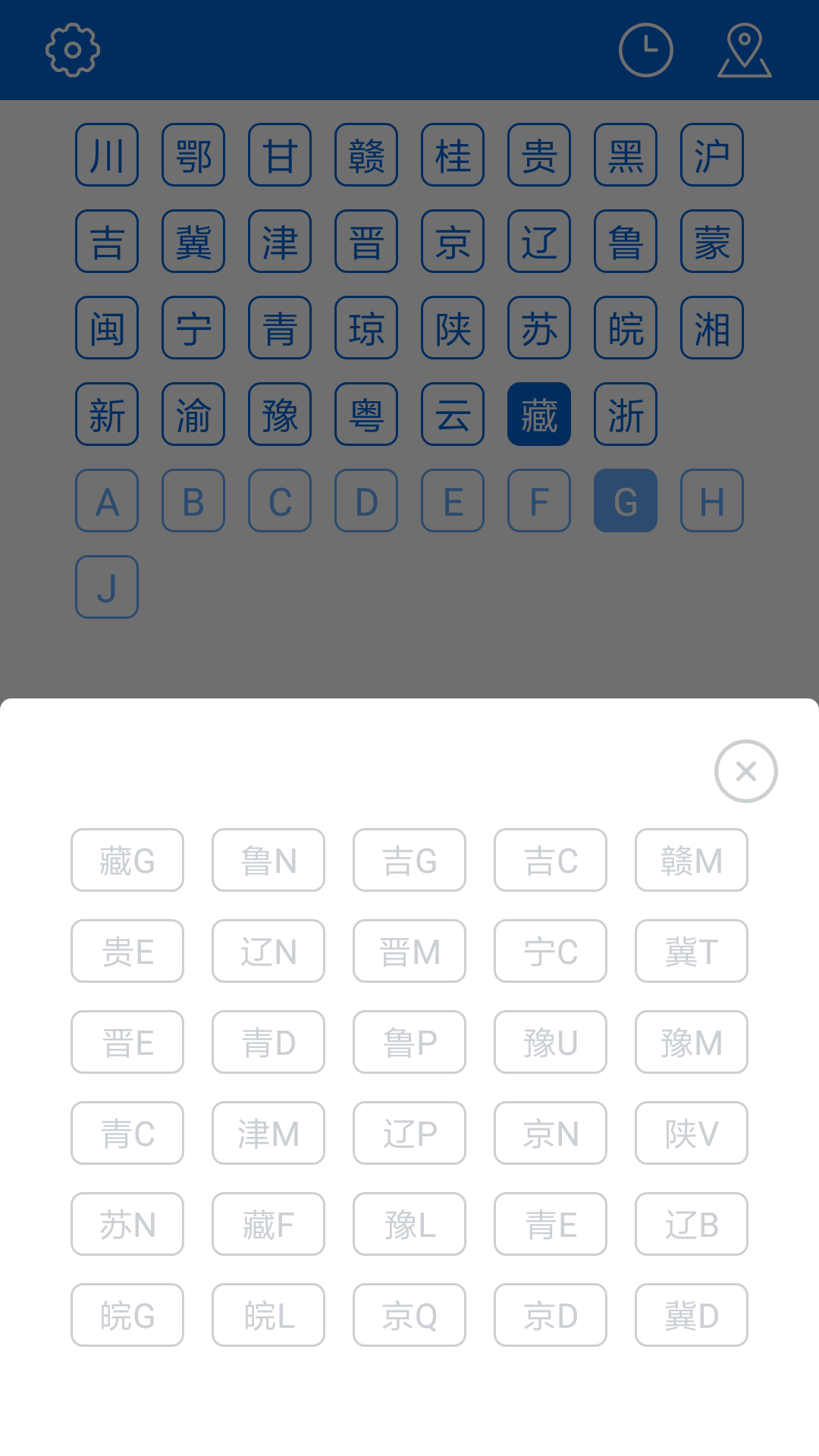Select the 辽B plate chip
This screenshot has height=1456, width=819.
(x=692, y=1224)
